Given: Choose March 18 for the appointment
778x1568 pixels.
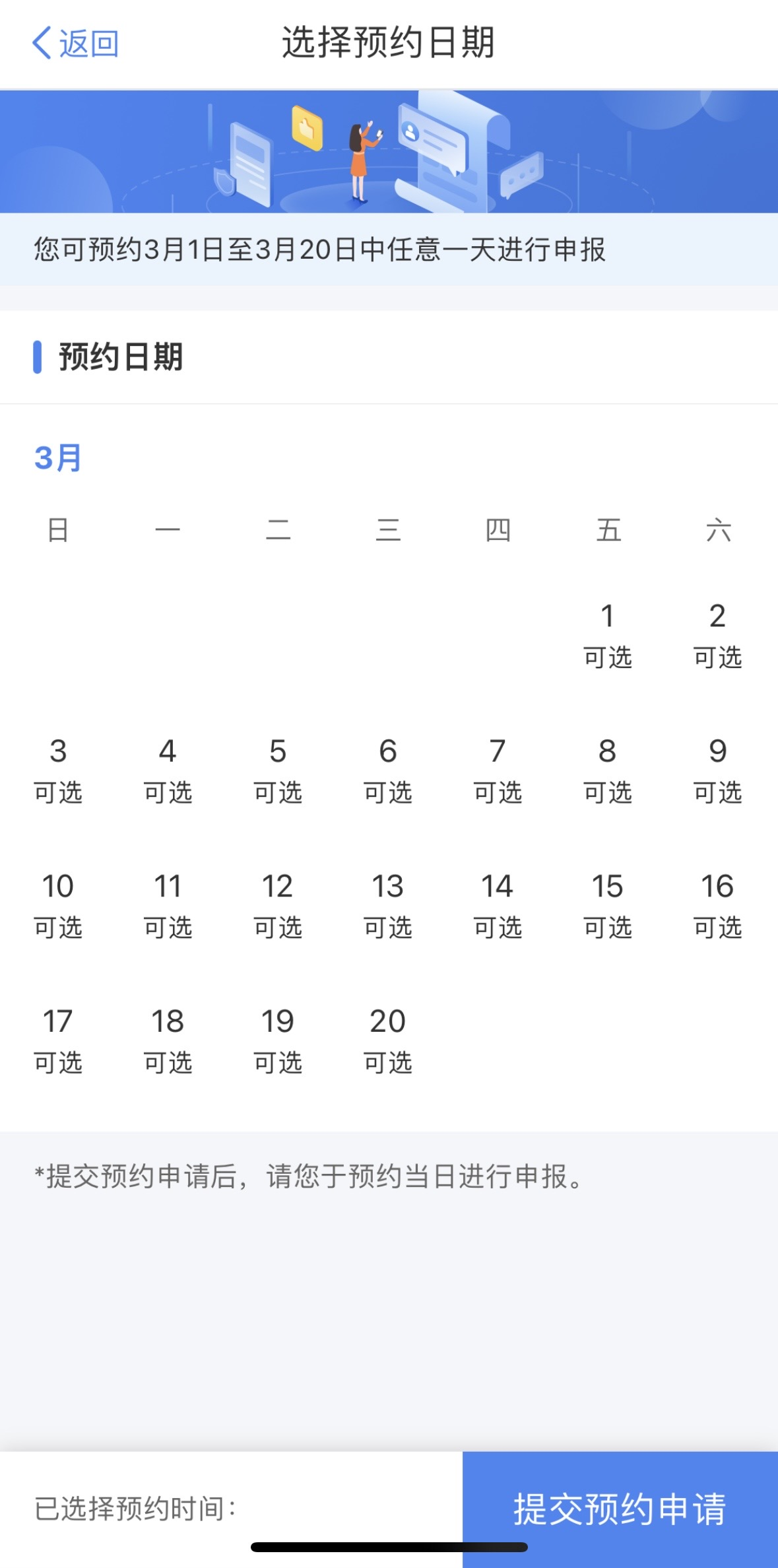Looking at the screenshot, I should (168, 1040).
